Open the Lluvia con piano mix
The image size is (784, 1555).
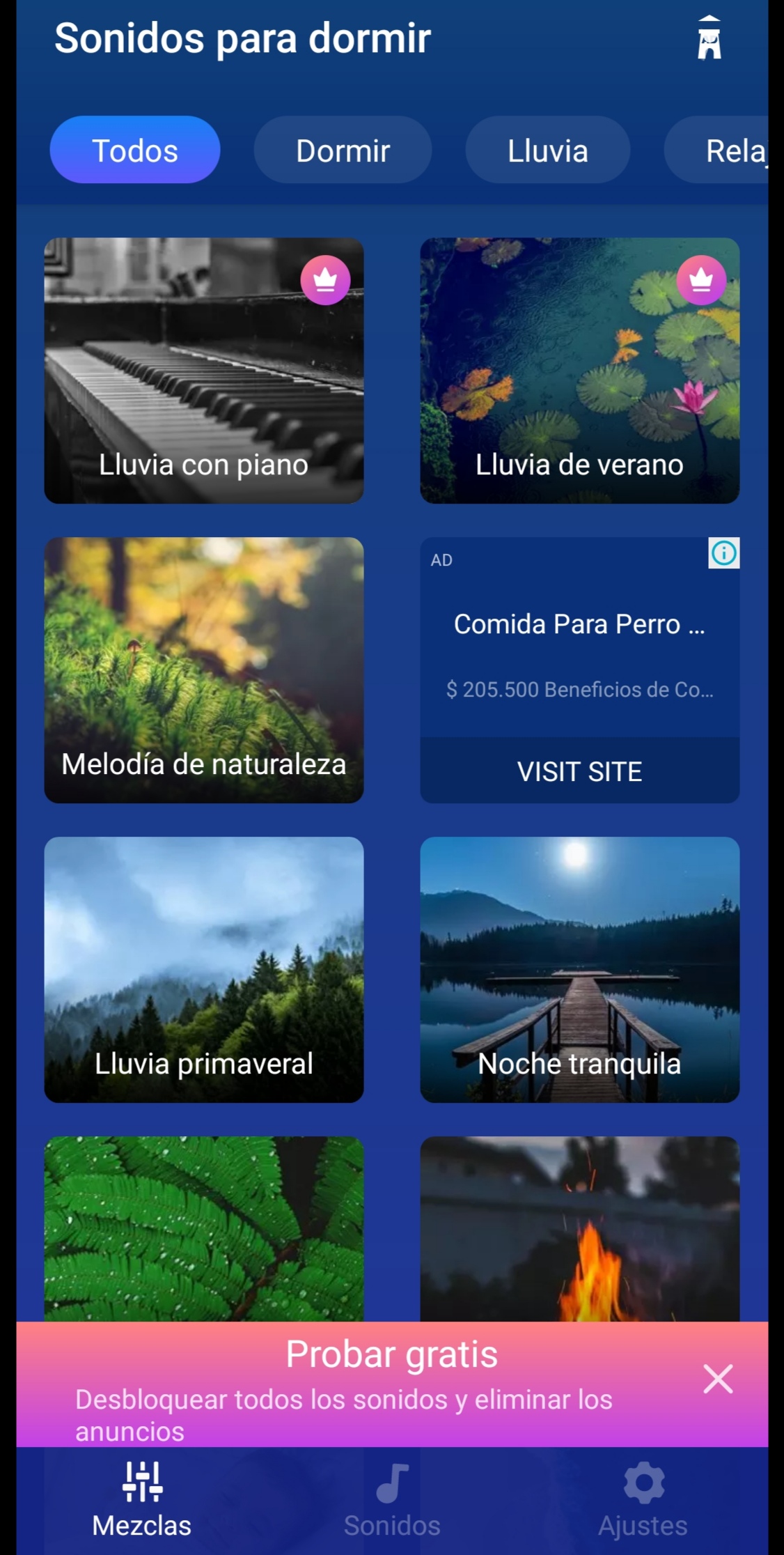(x=204, y=371)
